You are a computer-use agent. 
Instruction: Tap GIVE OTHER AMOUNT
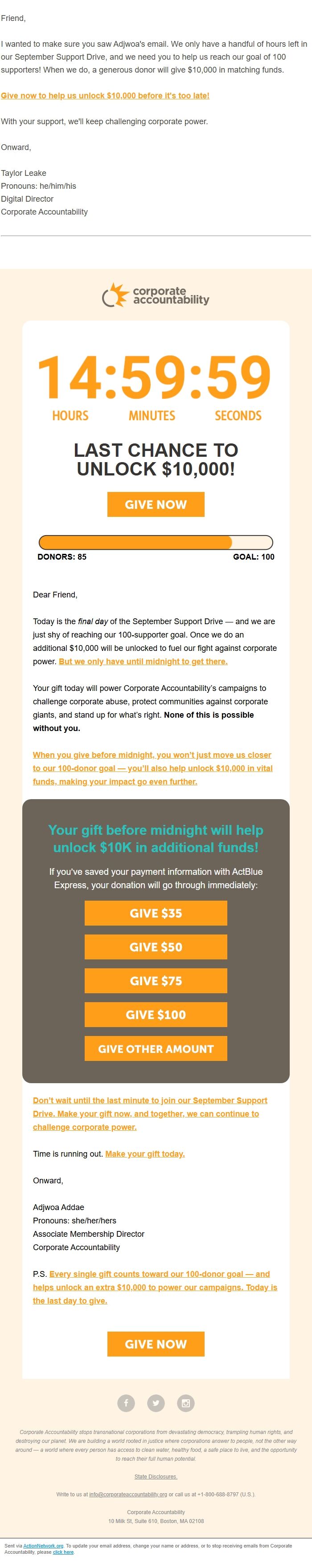pyautogui.click(x=156, y=1049)
